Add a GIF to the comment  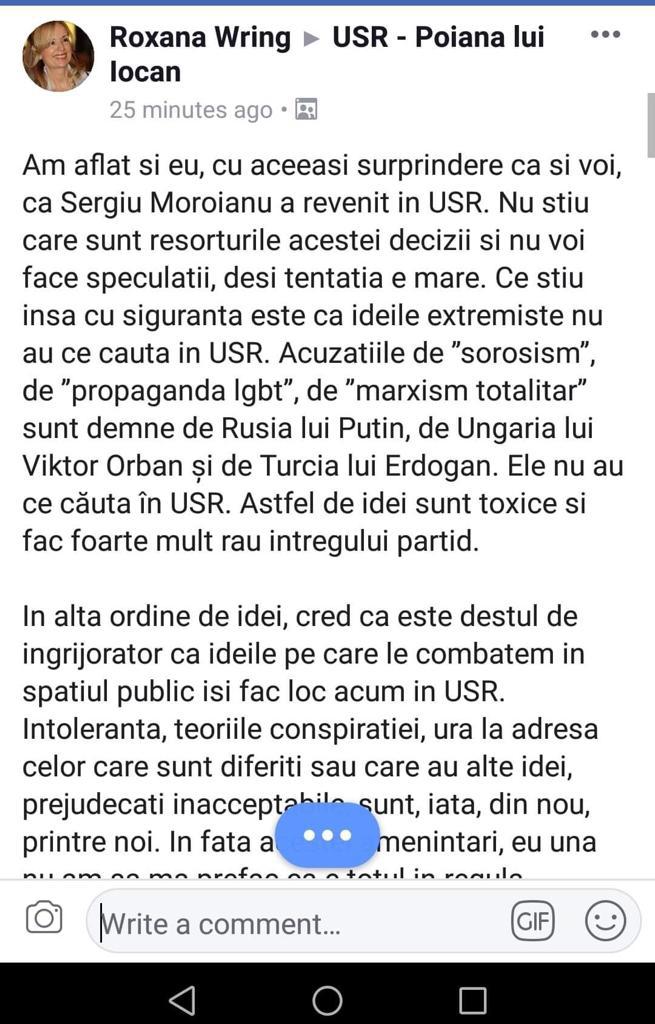click(x=532, y=921)
